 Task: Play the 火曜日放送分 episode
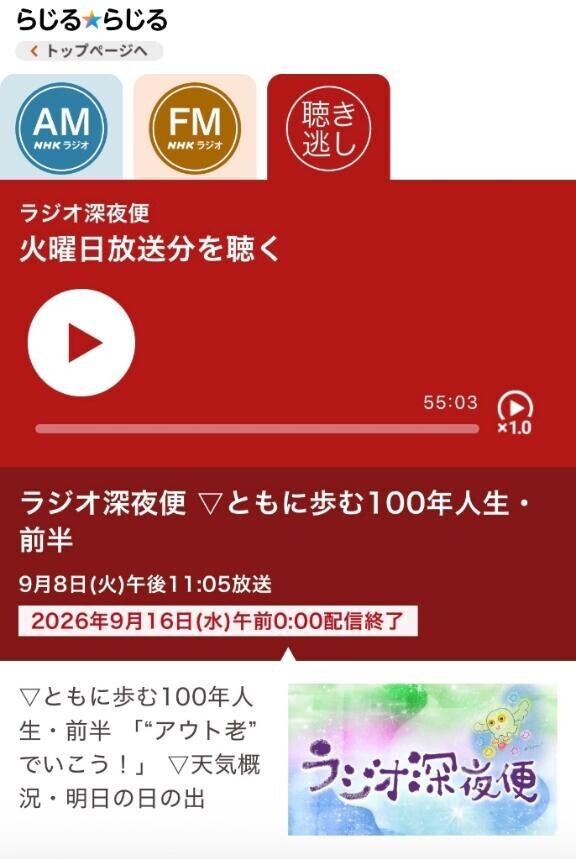(81, 343)
